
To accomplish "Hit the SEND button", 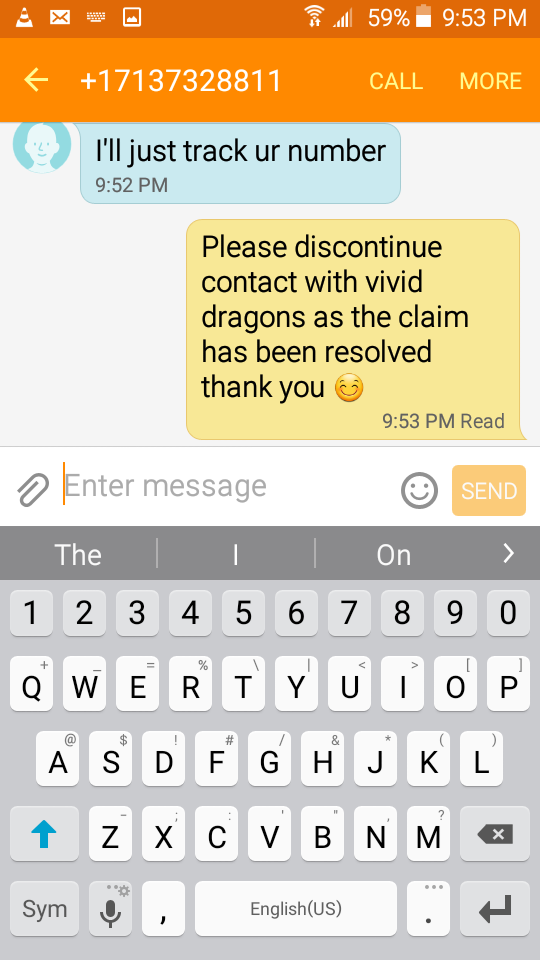I will (x=489, y=490).
